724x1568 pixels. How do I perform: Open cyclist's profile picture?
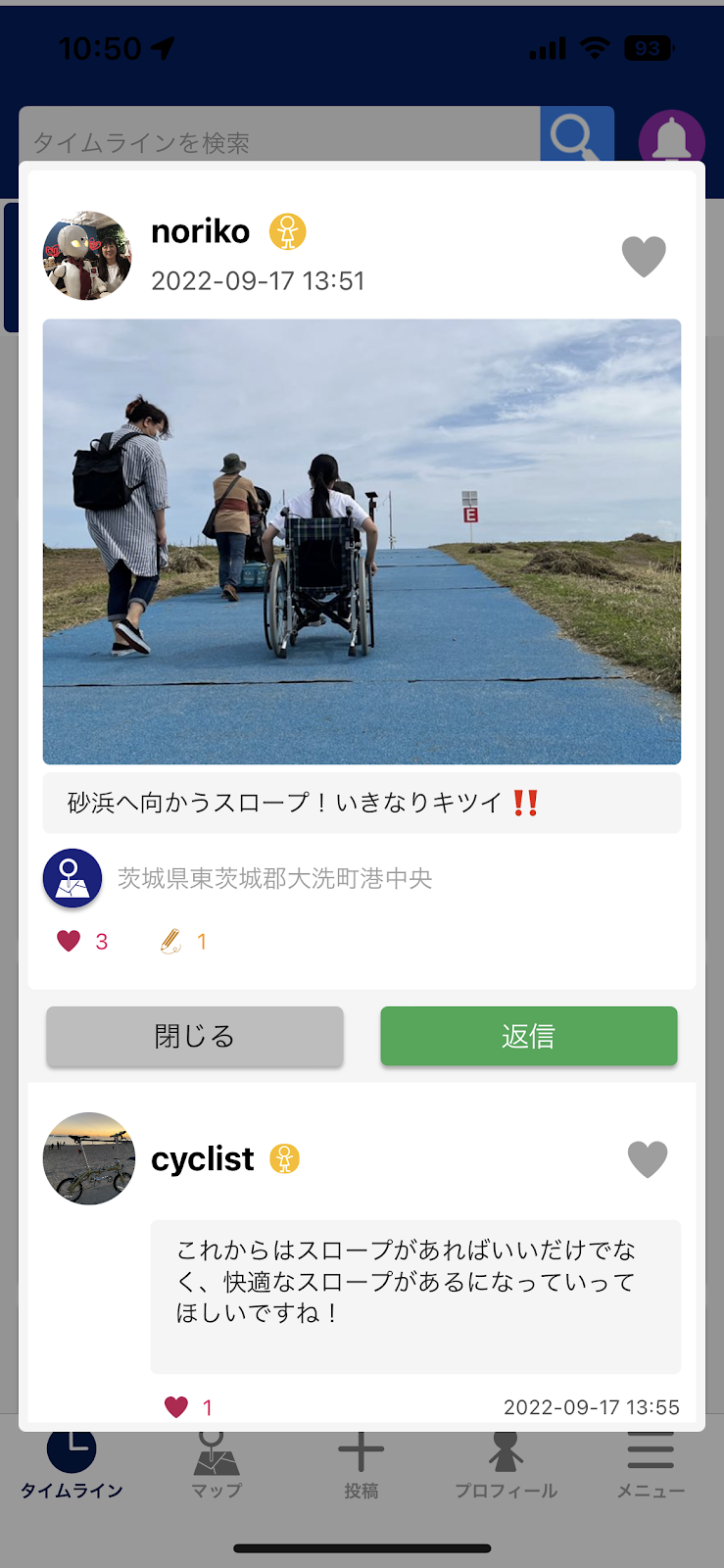coord(89,1158)
